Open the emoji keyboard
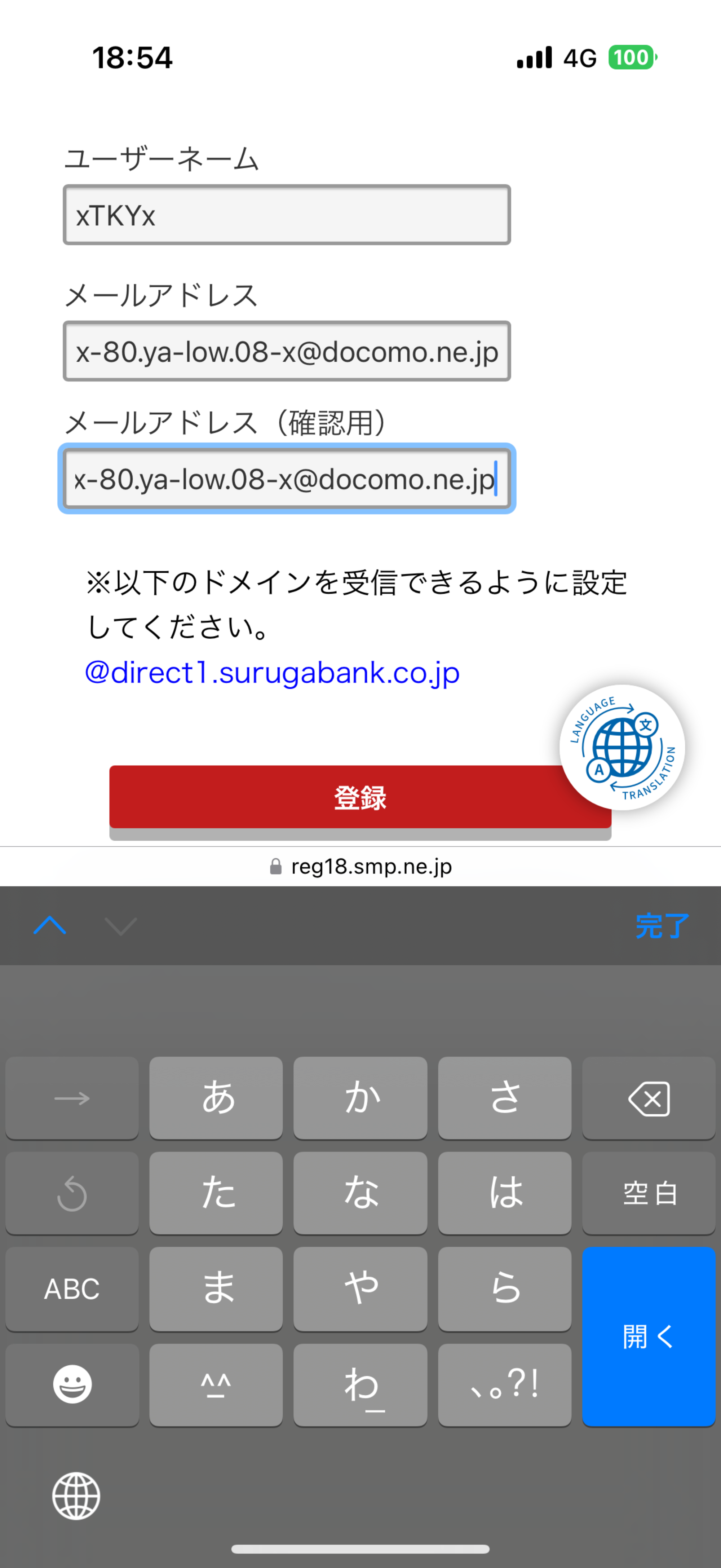 tap(72, 1384)
